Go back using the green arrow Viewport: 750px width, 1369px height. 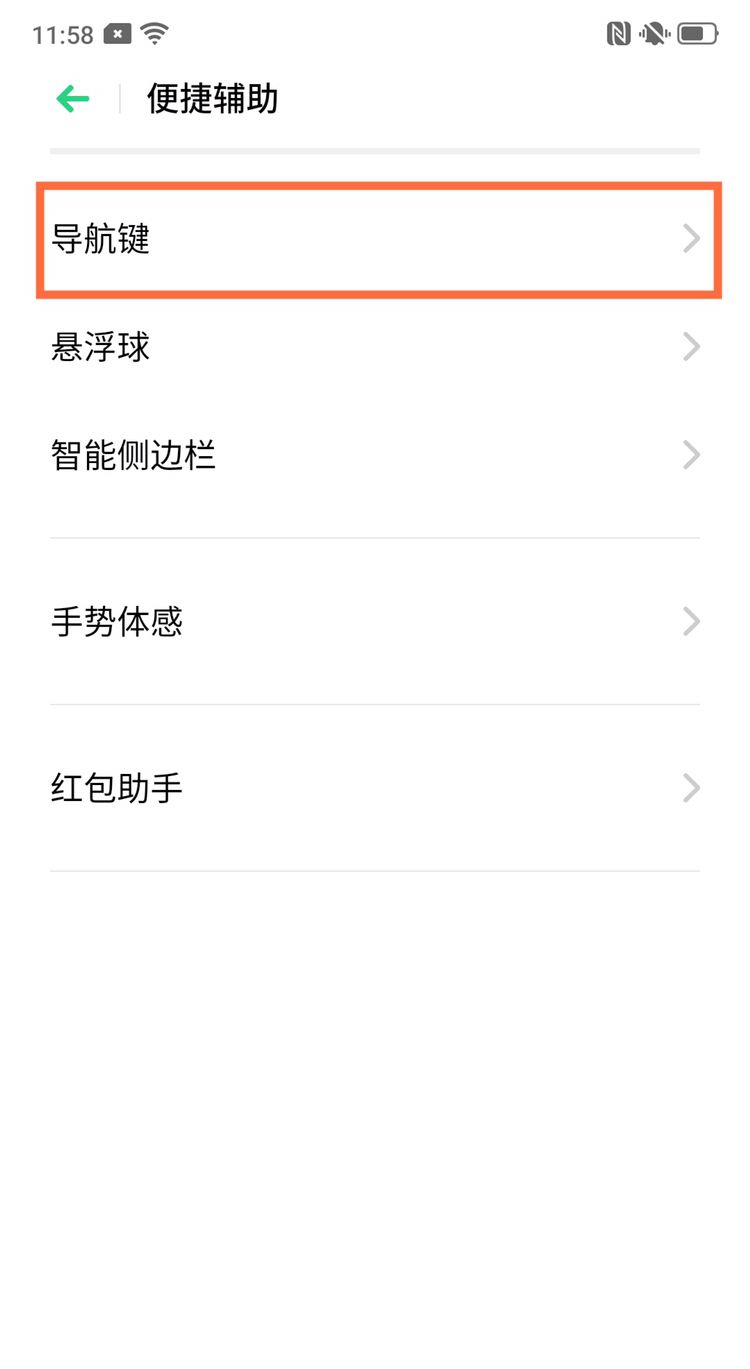[x=73, y=98]
